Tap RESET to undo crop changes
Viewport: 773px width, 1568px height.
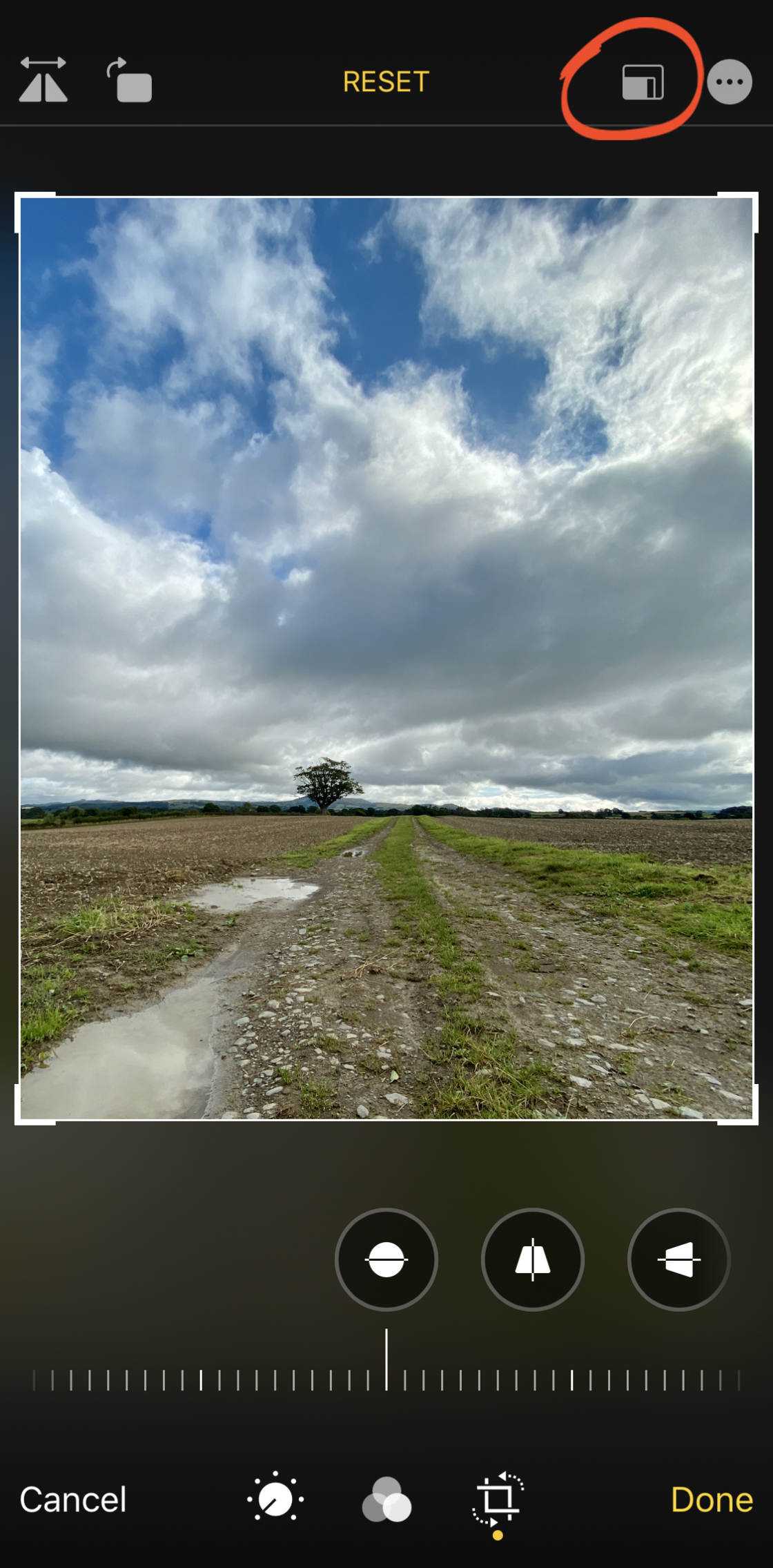[x=386, y=81]
